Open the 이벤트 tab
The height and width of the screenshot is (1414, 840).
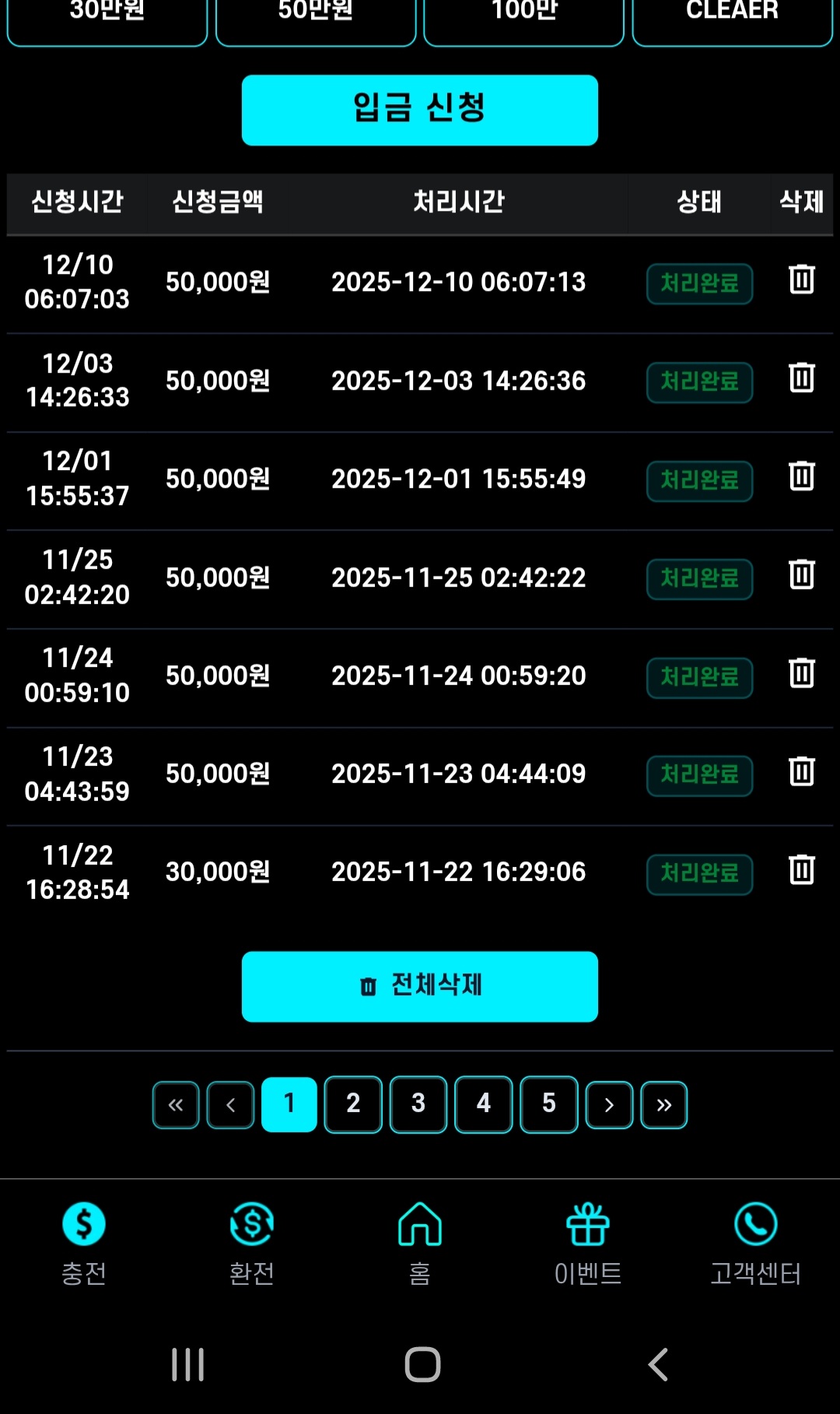(x=587, y=1243)
